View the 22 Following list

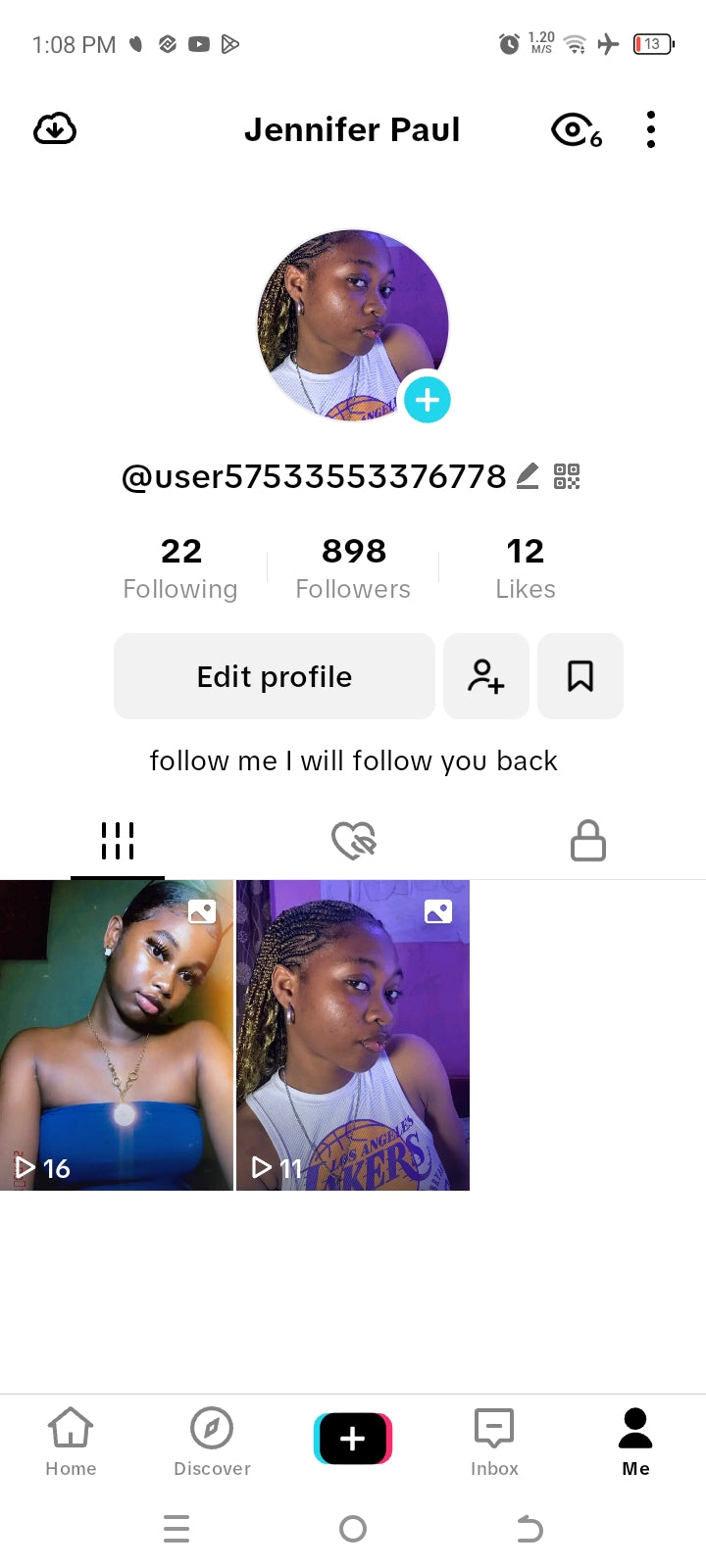(x=180, y=567)
